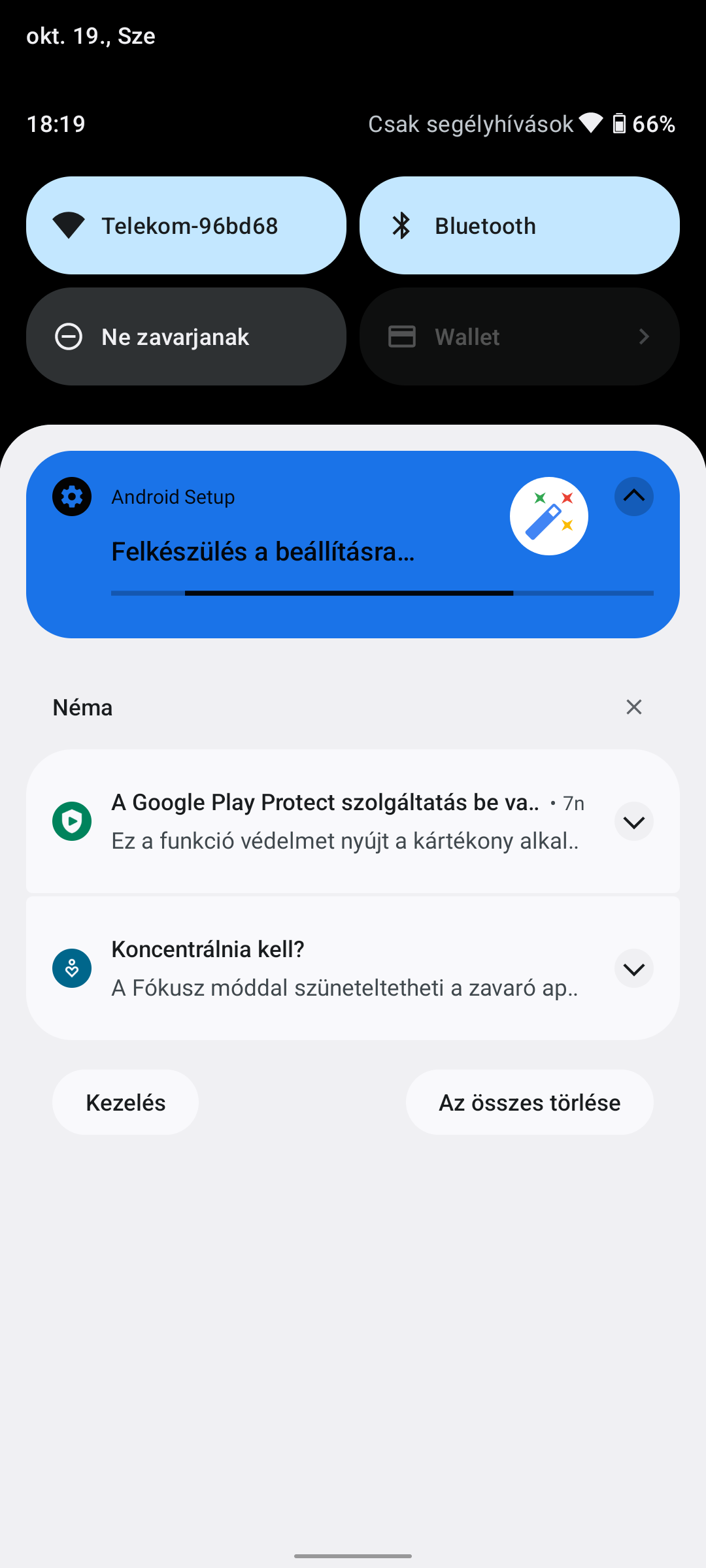Enable Ne zavarjanak mode
This screenshot has width=706, height=1568.
pyautogui.click(x=186, y=336)
